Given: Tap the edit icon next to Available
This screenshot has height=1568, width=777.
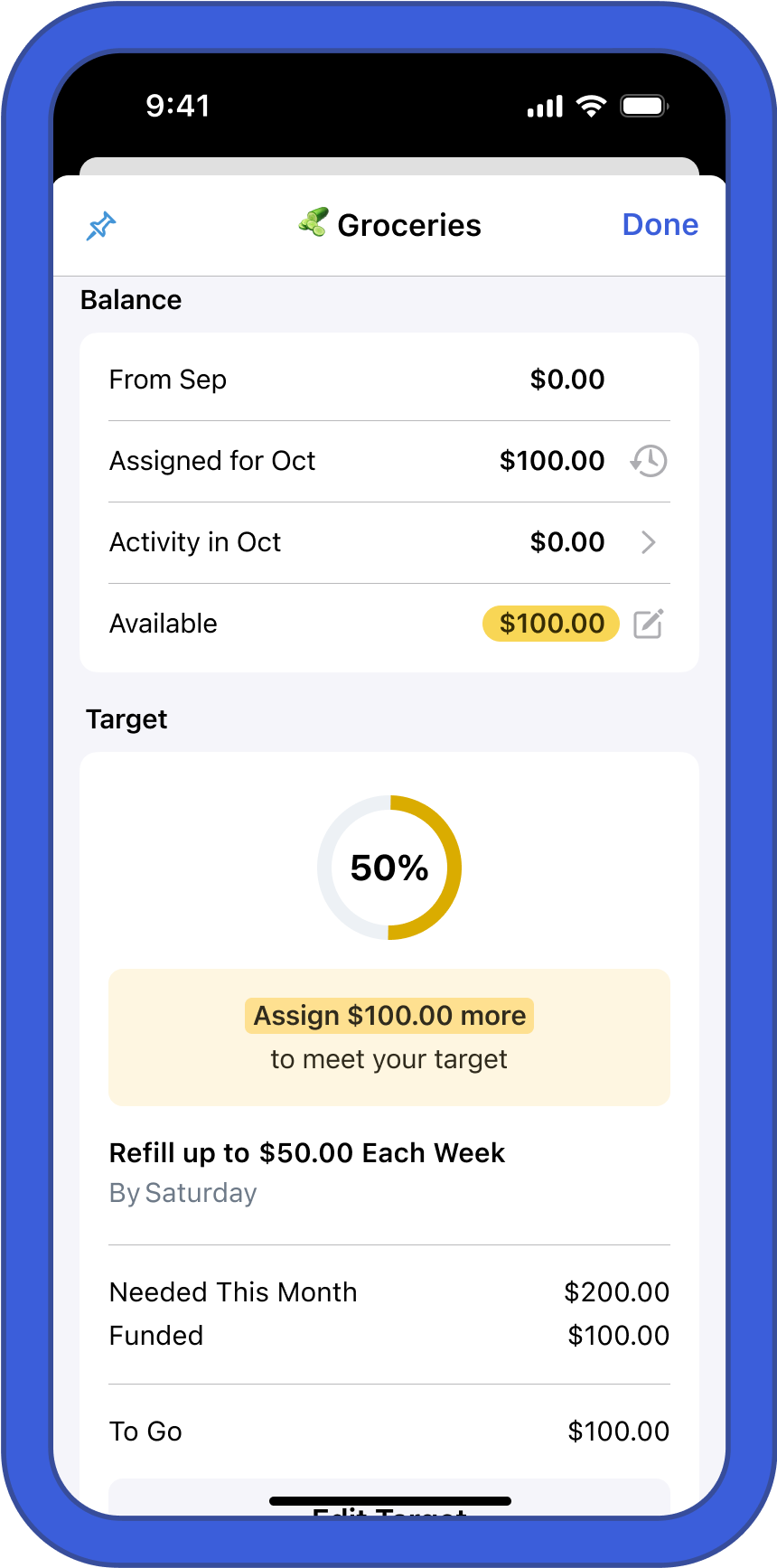Looking at the screenshot, I should 649,624.
